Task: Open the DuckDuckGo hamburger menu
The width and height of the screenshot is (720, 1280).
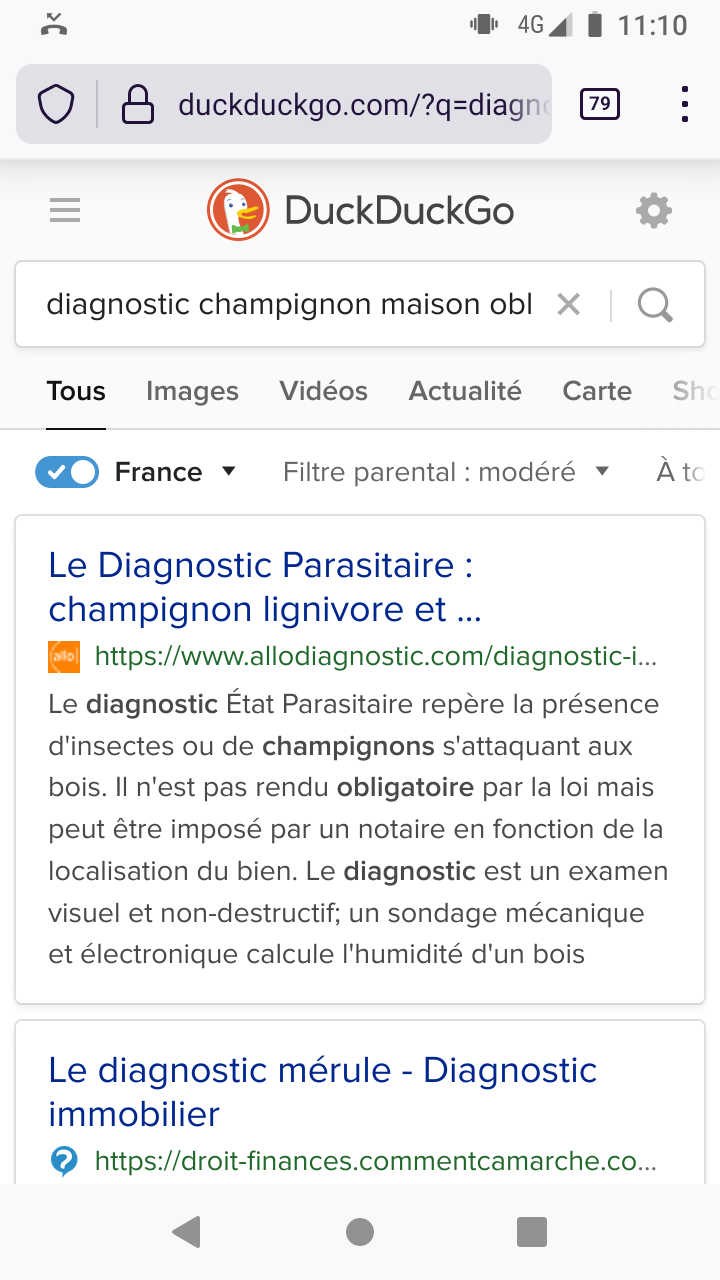Action: (65, 211)
